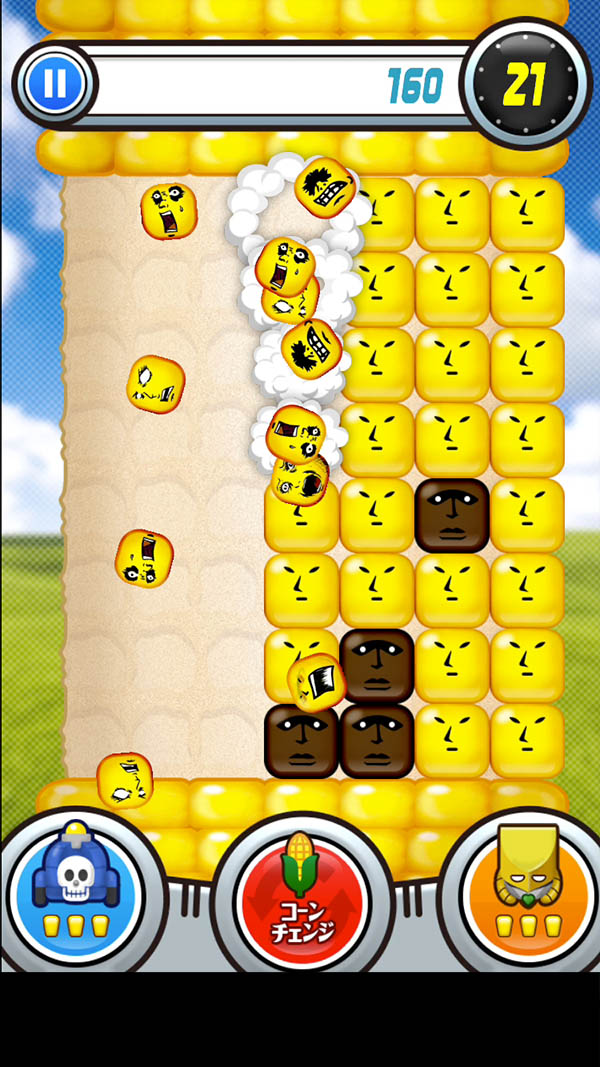
Task: Pause the game
Action: point(55,84)
